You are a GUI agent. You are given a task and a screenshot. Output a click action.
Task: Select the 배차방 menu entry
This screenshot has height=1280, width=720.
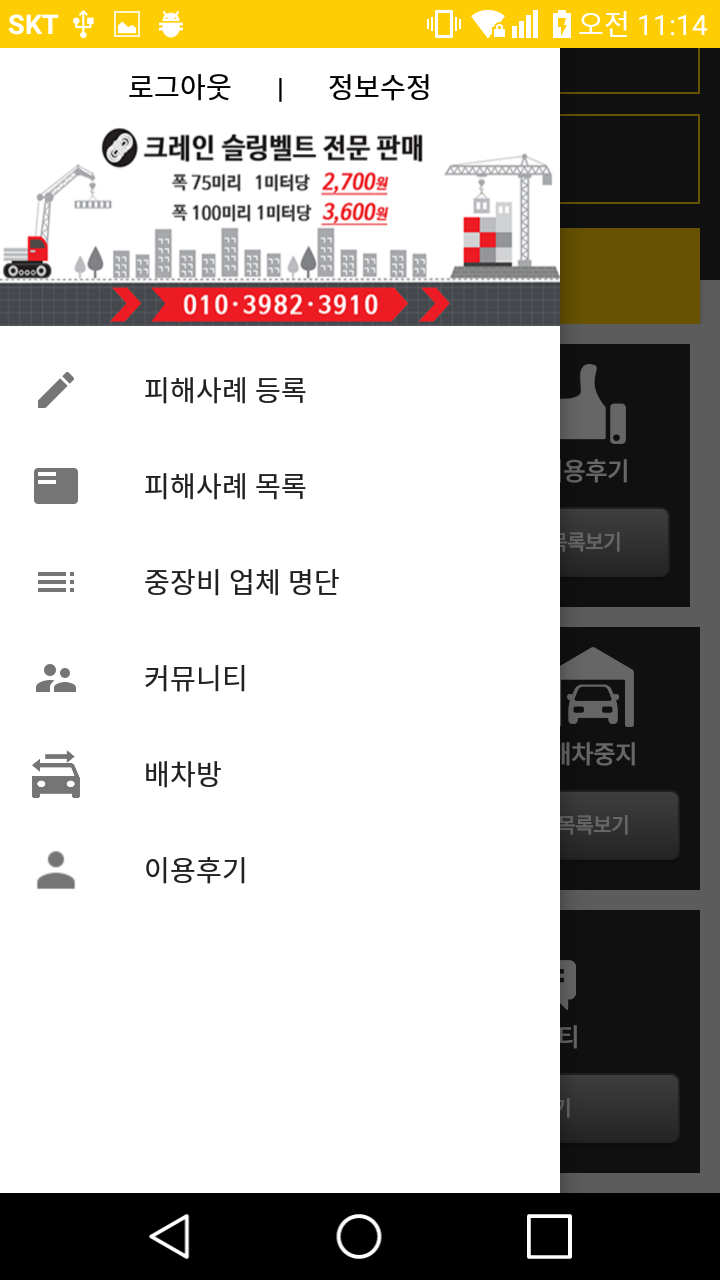tap(182, 774)
